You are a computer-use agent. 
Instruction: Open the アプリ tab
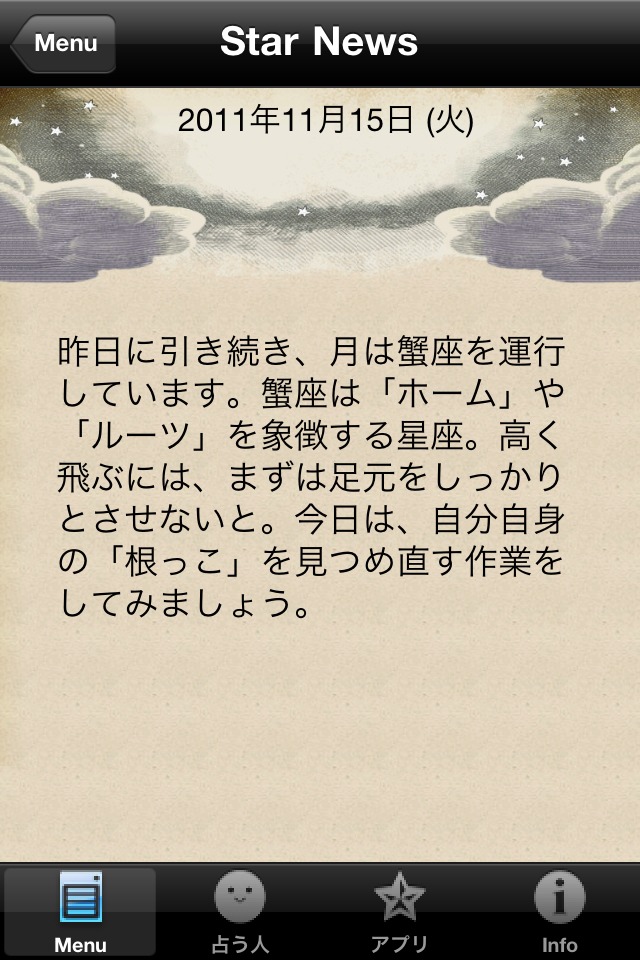400,910
